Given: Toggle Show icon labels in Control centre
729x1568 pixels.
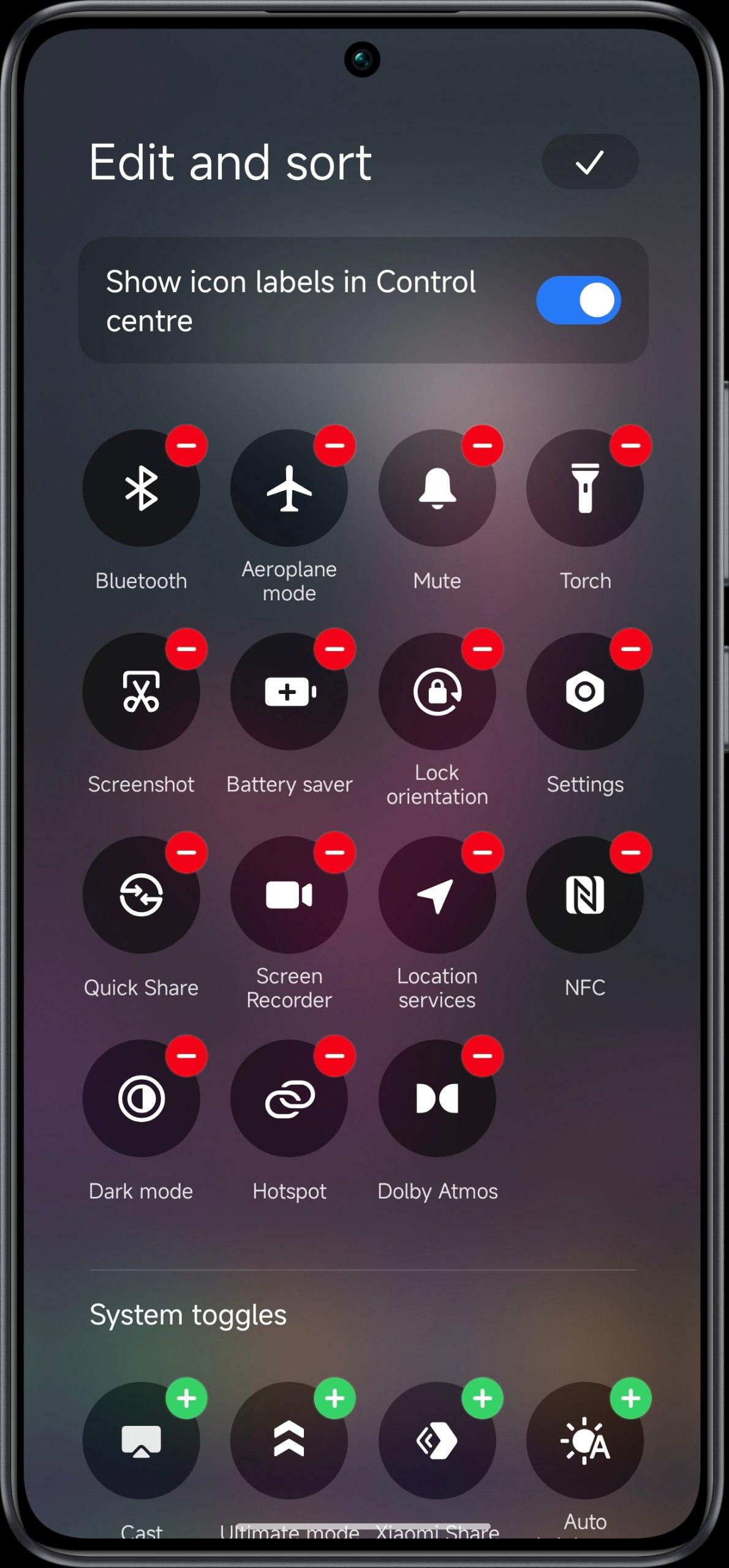Looking at the screenshot, I should [578, 300].
